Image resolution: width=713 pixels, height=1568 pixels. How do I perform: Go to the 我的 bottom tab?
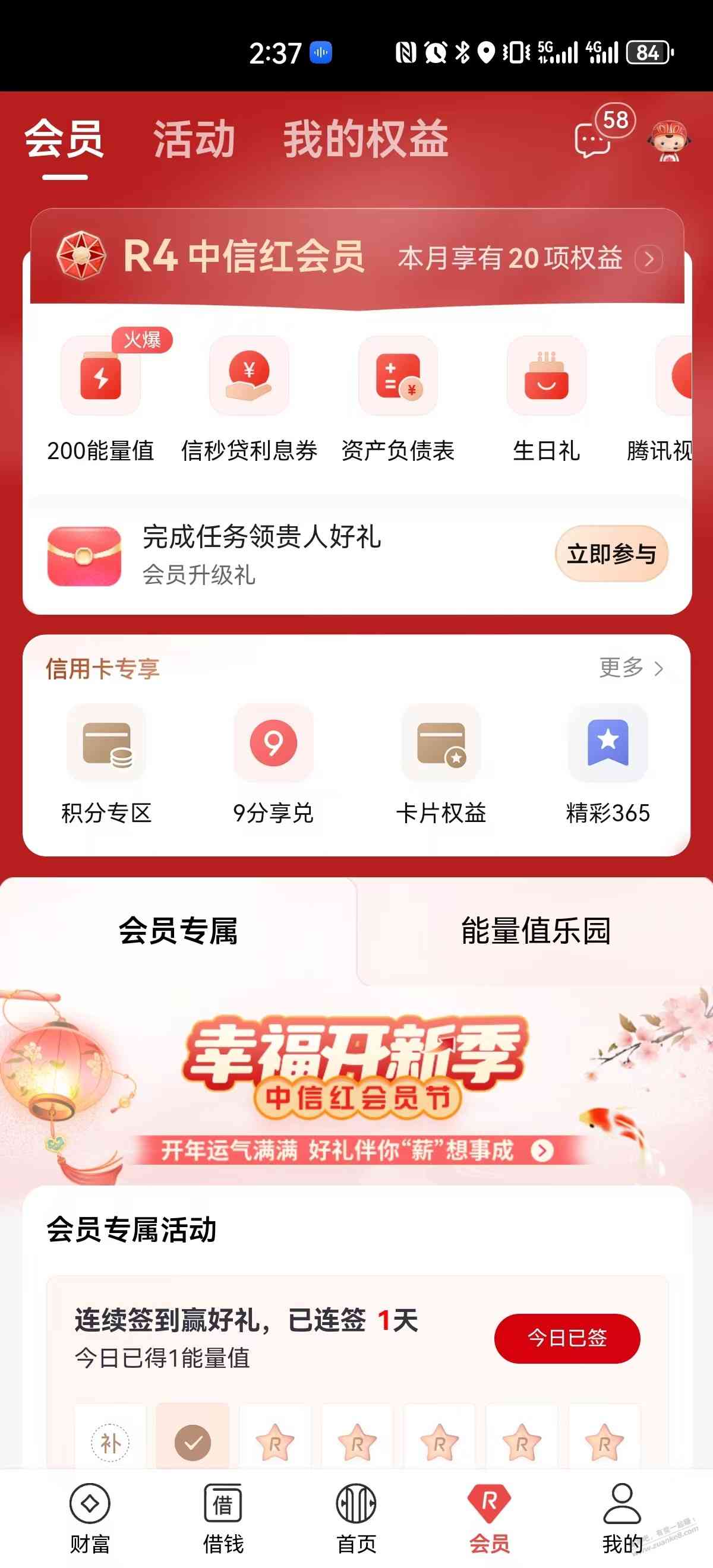click(621, 1517)
